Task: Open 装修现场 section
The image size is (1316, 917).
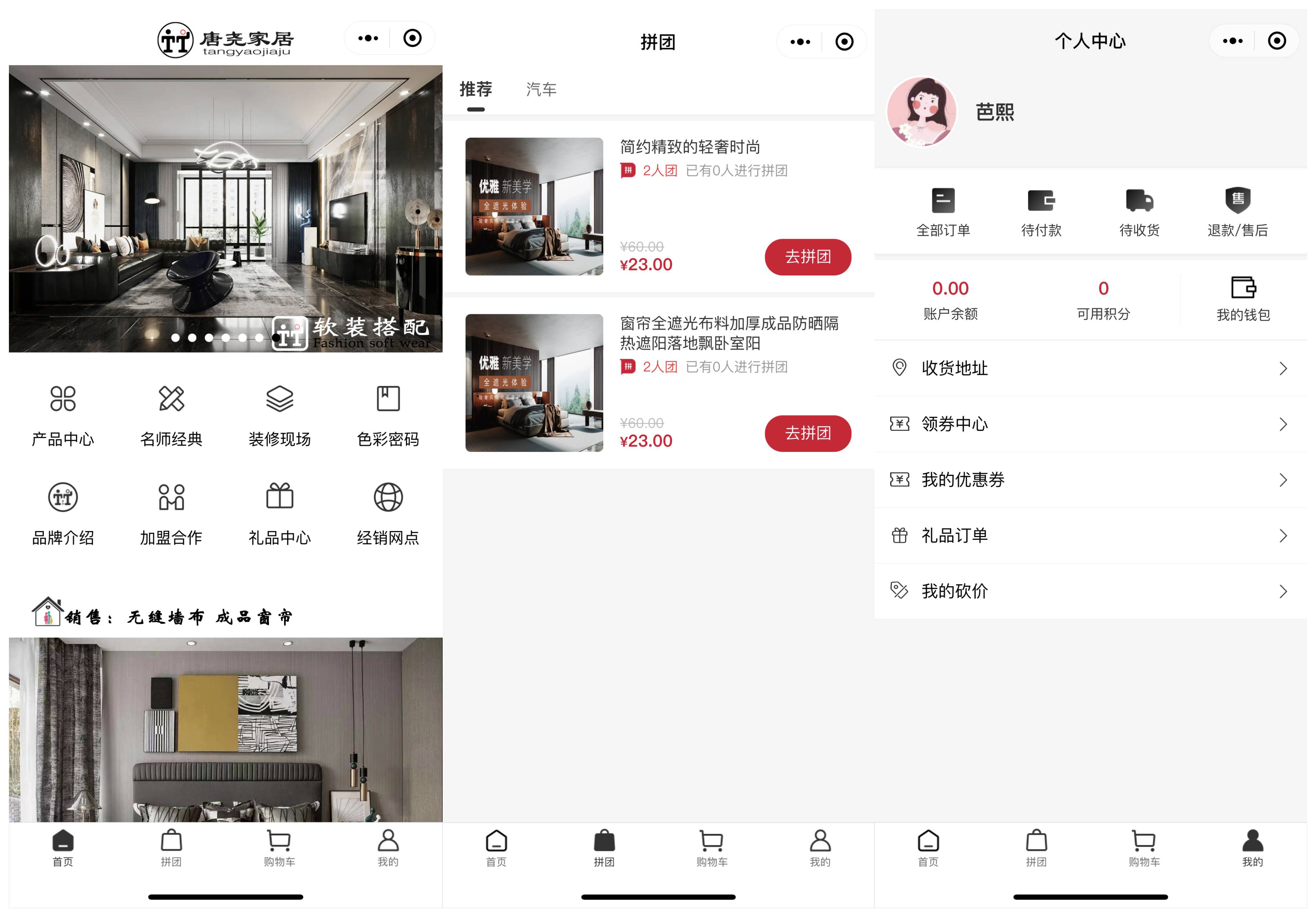Action: [x=279, y=415]
